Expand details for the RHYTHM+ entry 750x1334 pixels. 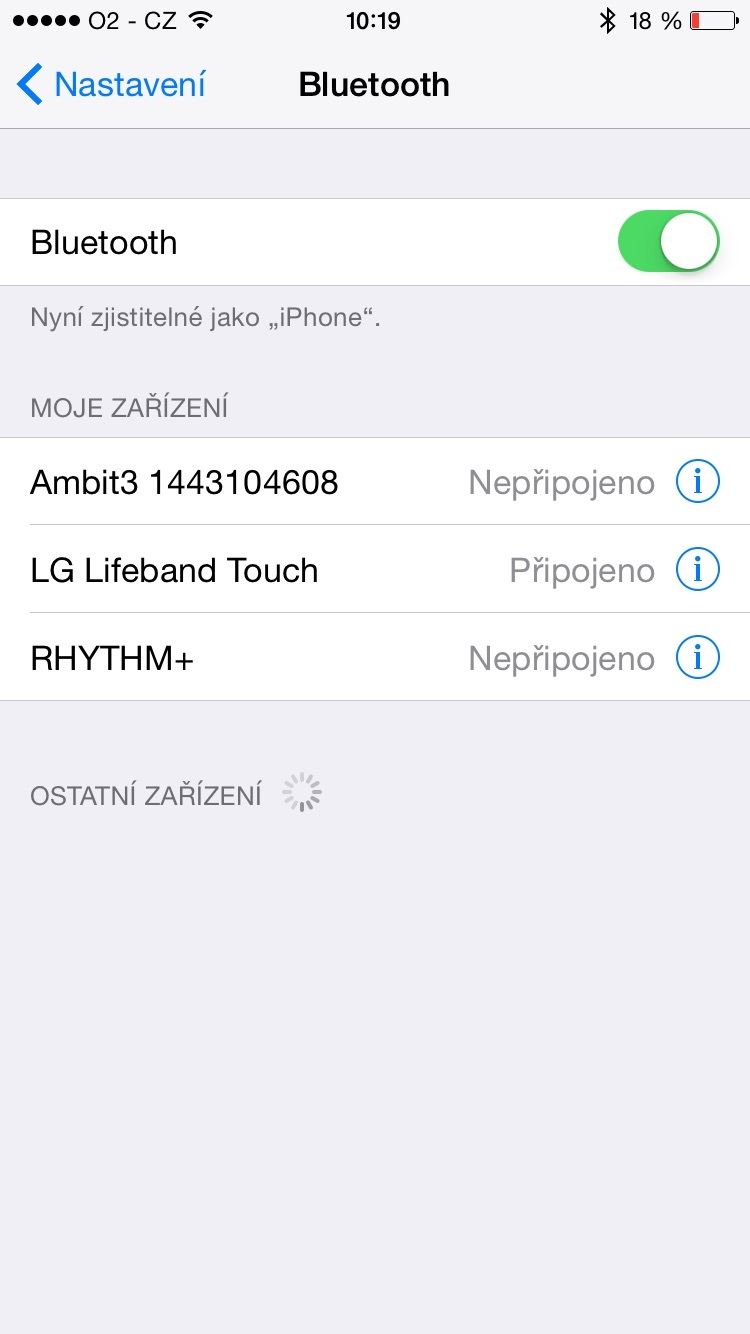tap(697, 657)
